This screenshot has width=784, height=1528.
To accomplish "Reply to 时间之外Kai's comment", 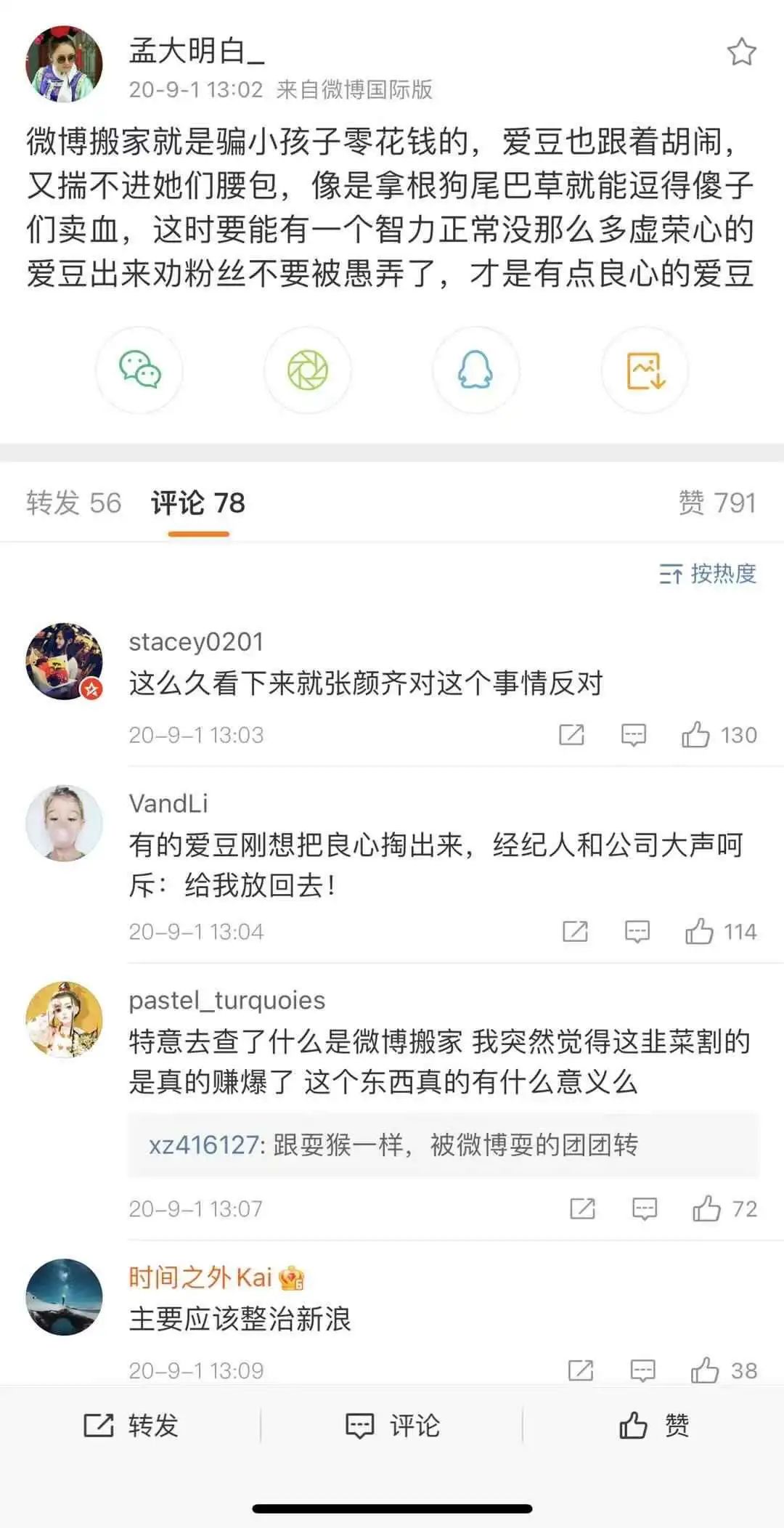I will [x=642, y=1370].
